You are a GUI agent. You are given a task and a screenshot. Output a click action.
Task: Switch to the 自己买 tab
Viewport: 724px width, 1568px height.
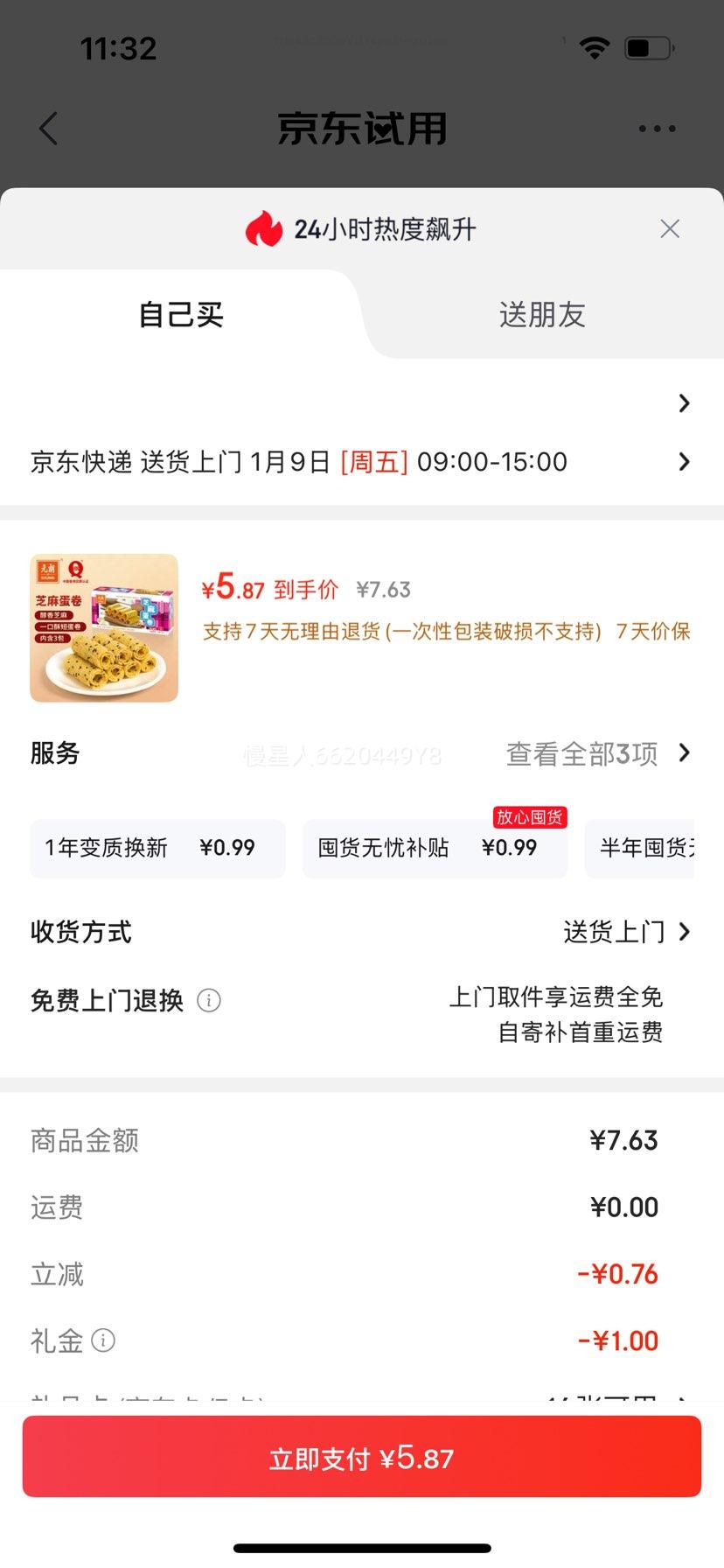pyautogui.click(x=179, y=315)
